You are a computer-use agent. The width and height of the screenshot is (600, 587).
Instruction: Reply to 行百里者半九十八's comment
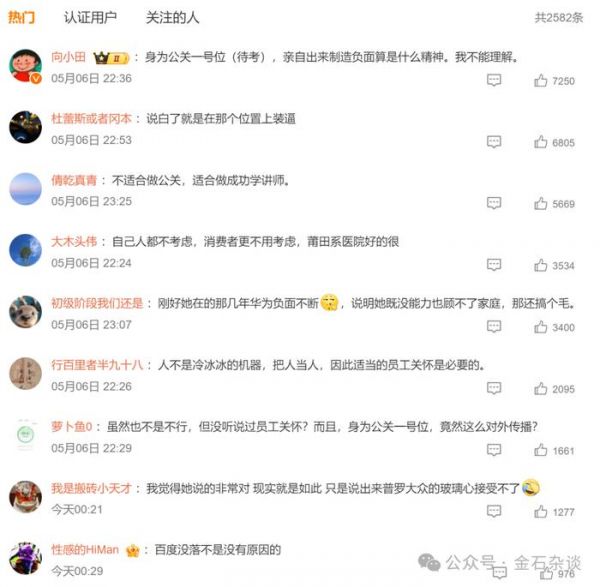(x=493, y=388)
